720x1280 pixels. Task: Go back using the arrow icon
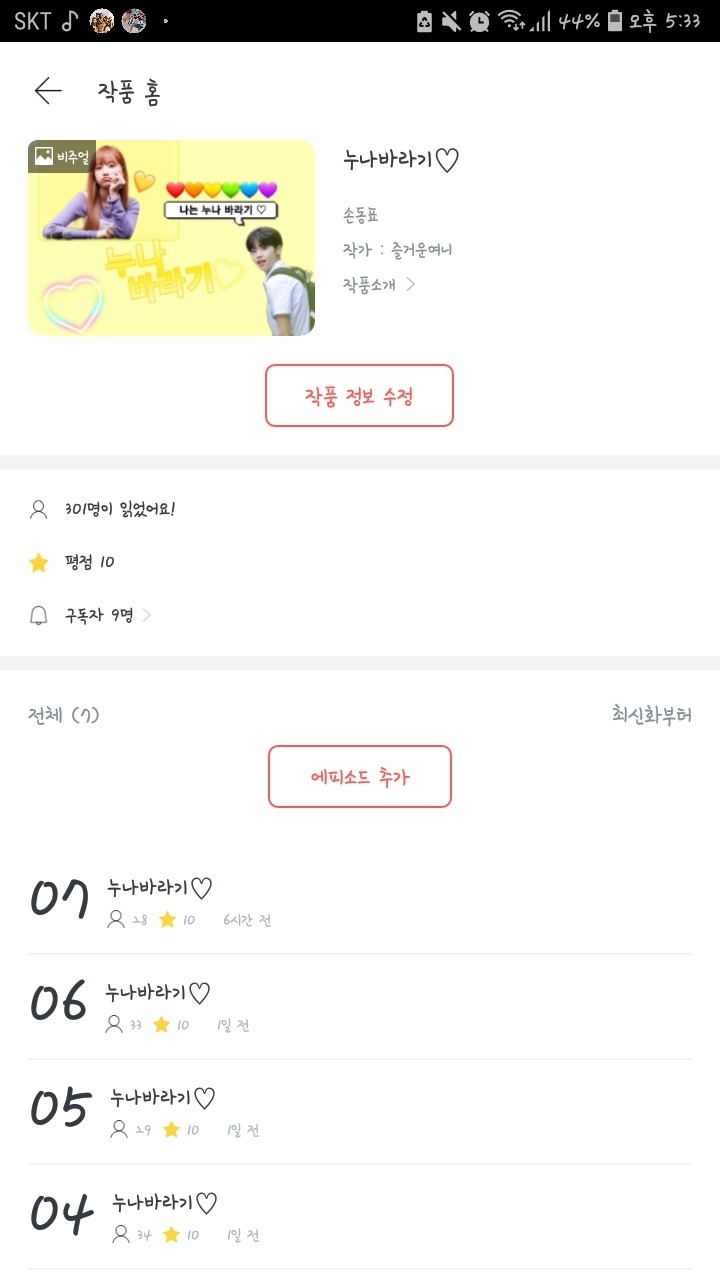[x=48, y=91]
